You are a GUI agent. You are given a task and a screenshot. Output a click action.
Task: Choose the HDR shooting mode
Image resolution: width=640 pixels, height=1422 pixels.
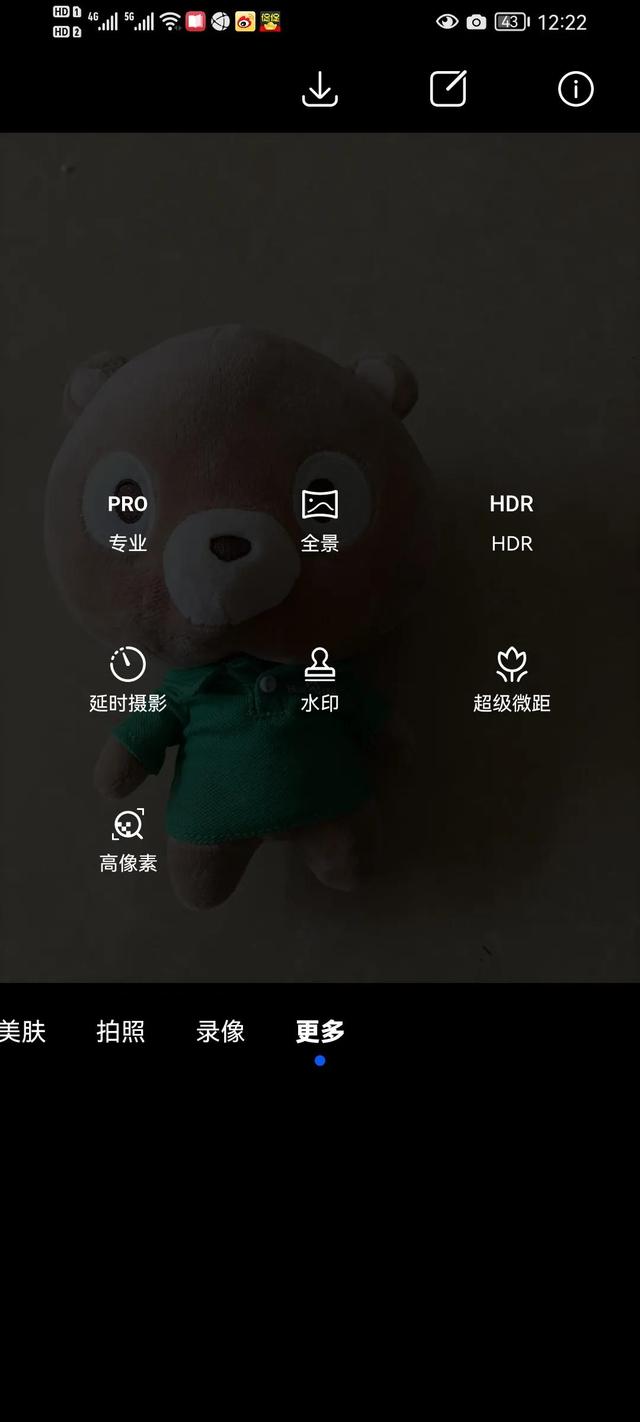pos(512,522)
